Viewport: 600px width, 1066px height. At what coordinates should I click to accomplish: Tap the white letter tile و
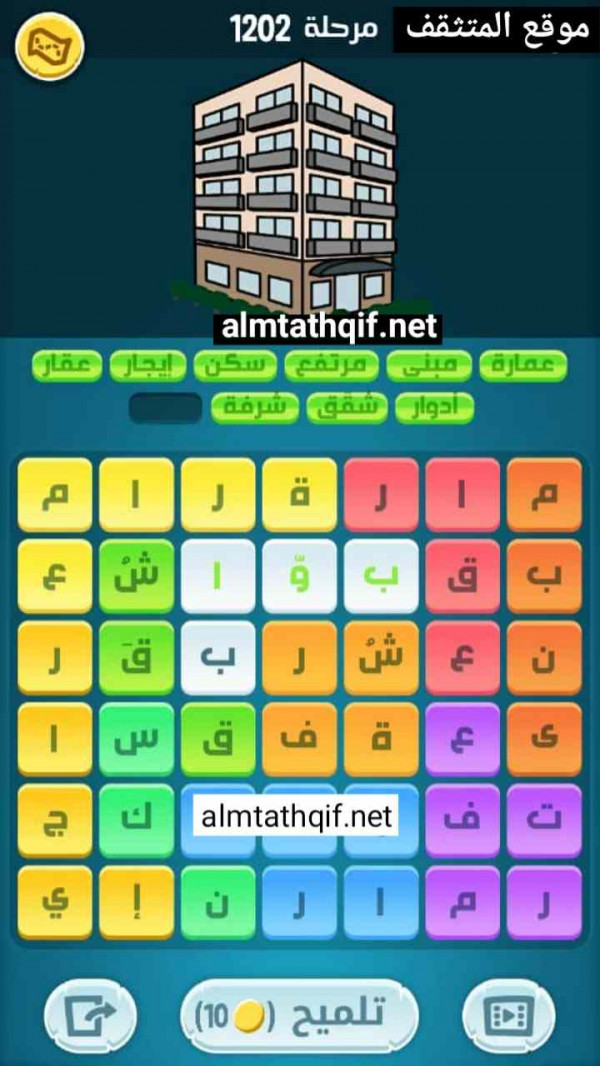299,576
